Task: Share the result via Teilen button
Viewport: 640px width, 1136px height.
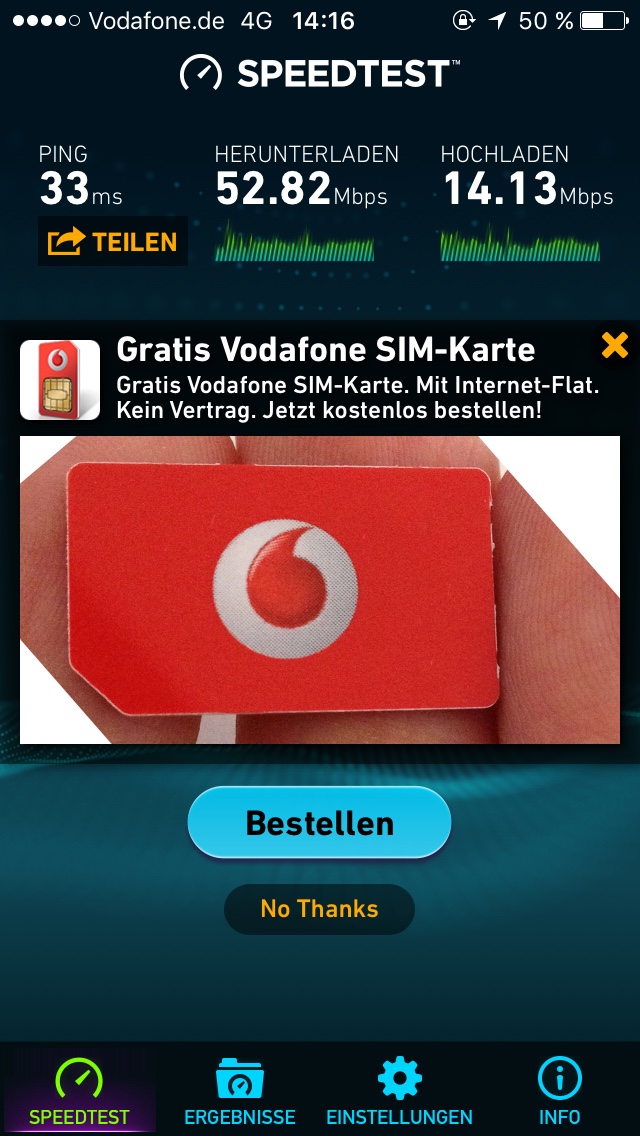Action: pyautogui.click(x=112, y=241)
